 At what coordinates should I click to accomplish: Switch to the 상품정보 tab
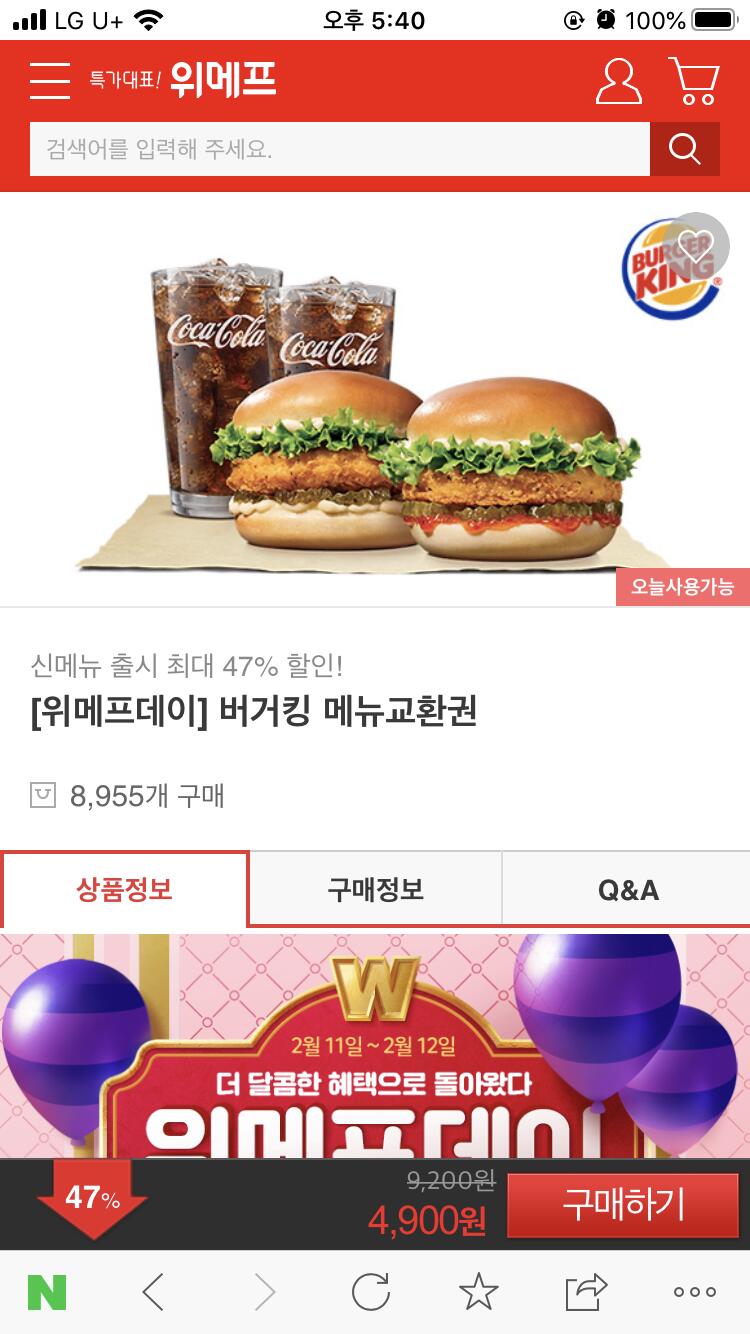[125, 889]
